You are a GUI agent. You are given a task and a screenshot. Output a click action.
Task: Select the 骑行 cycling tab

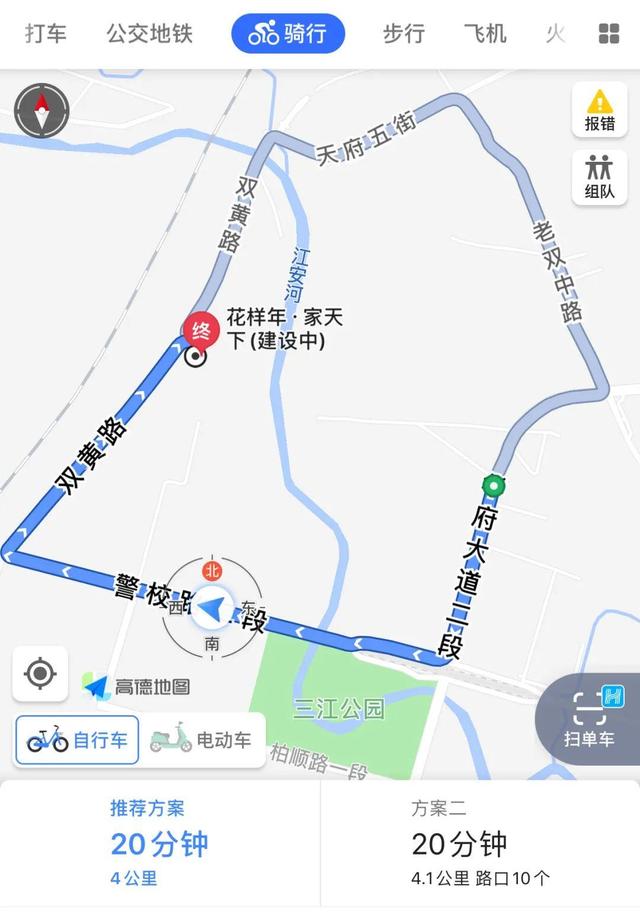click(x=288, y=34)
